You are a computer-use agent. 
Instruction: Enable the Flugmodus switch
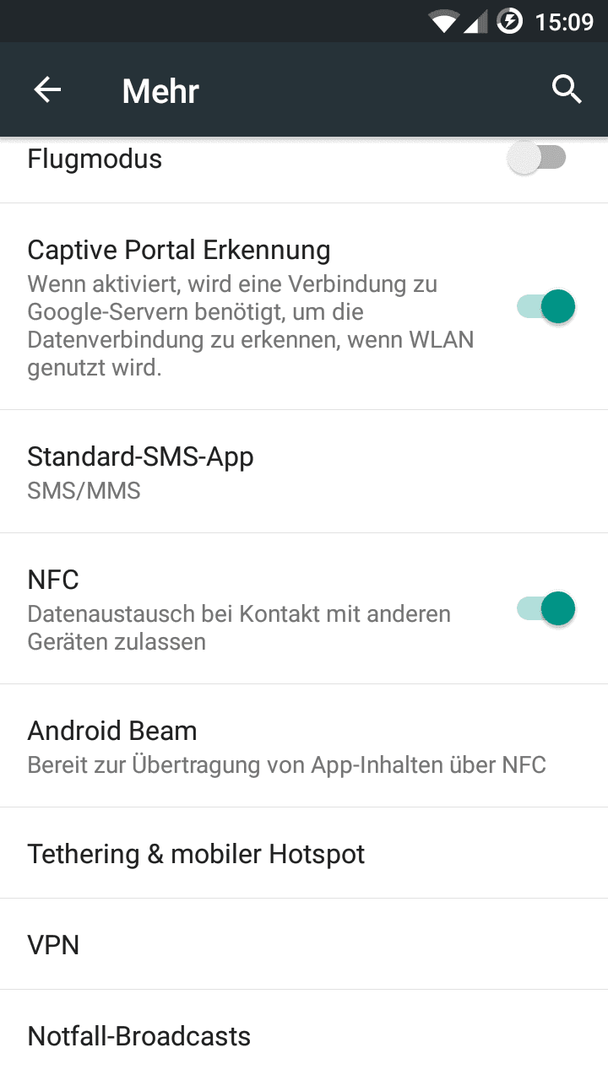coord(537,158)
